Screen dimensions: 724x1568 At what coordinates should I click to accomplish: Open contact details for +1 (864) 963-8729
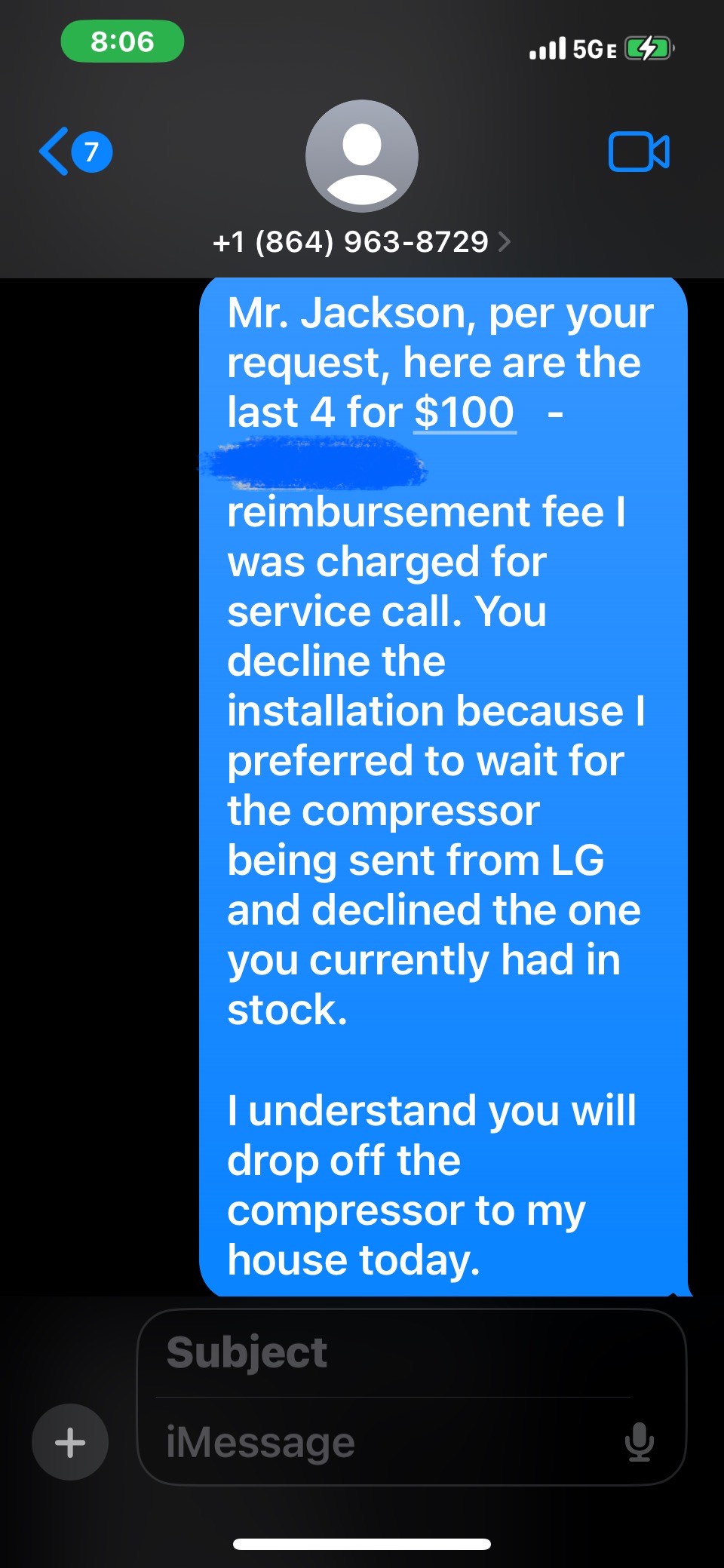[x=361, y=242]
